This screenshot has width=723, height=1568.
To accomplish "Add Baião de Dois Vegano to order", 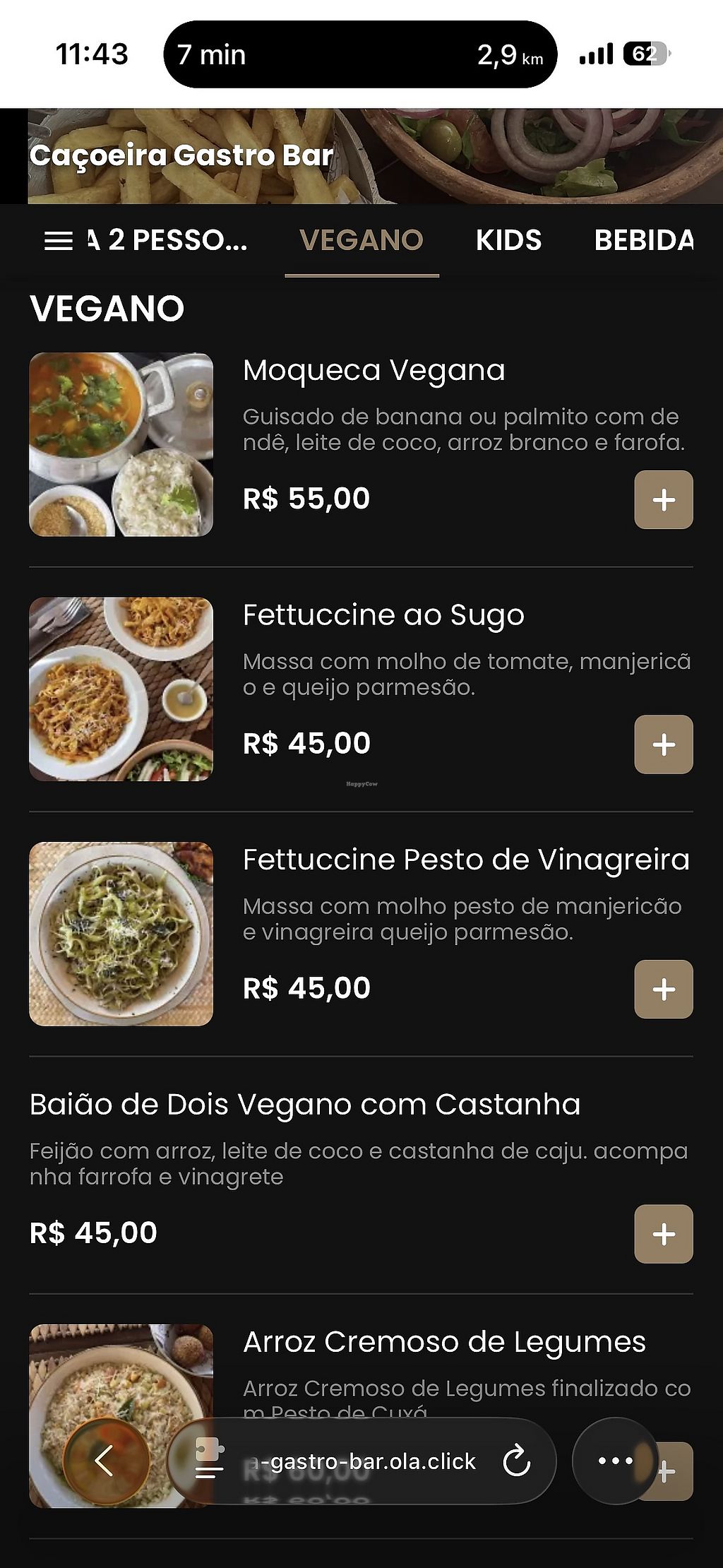I will coord(663,1234).
